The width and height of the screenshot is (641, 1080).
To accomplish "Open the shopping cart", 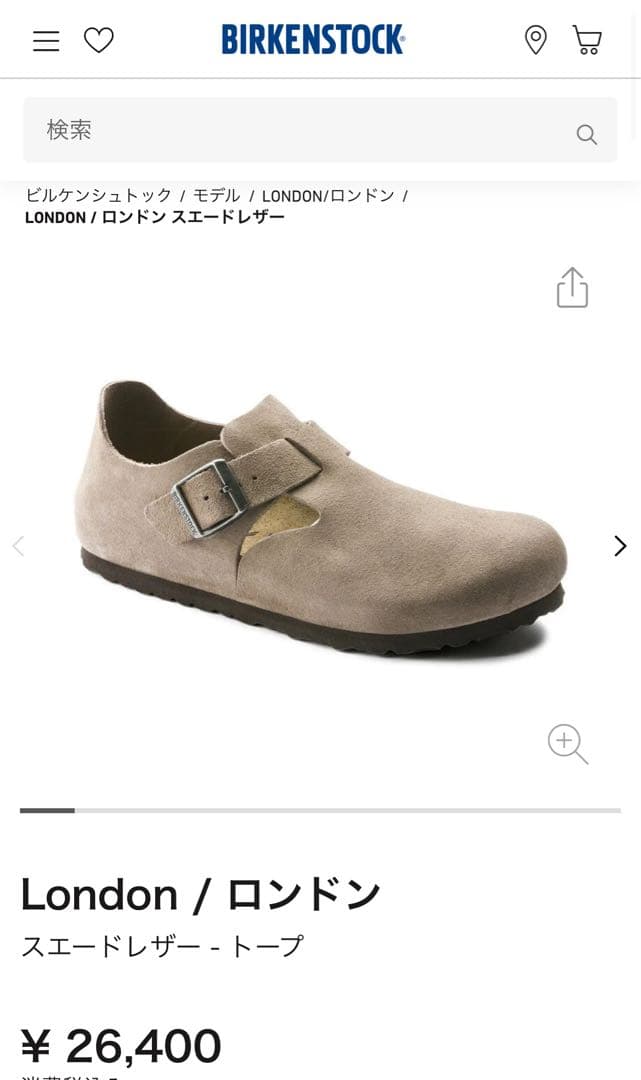I will pyautogui.click(x=587, y=41).
